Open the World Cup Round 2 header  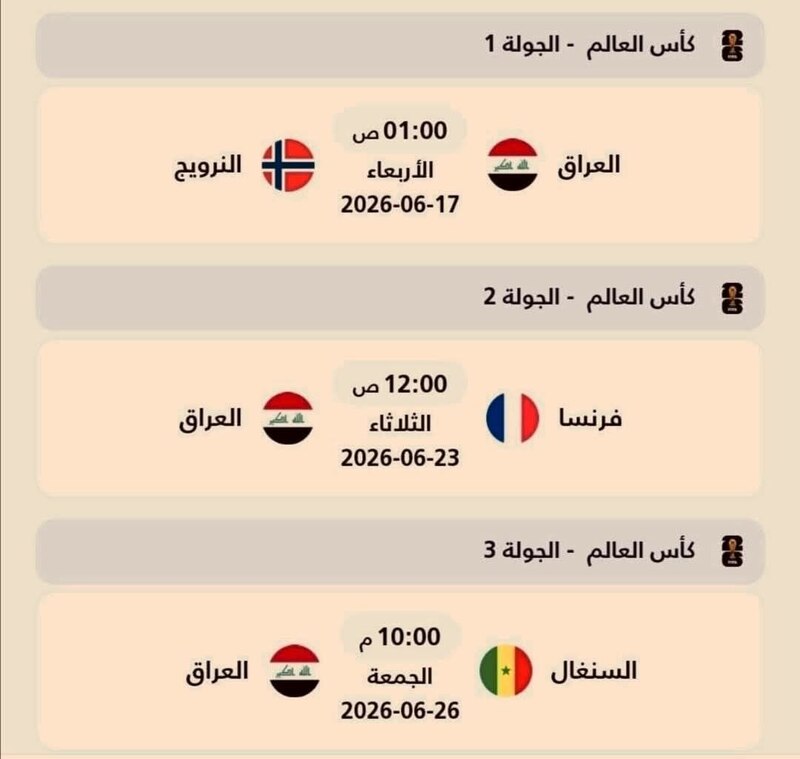coord(400,298)
